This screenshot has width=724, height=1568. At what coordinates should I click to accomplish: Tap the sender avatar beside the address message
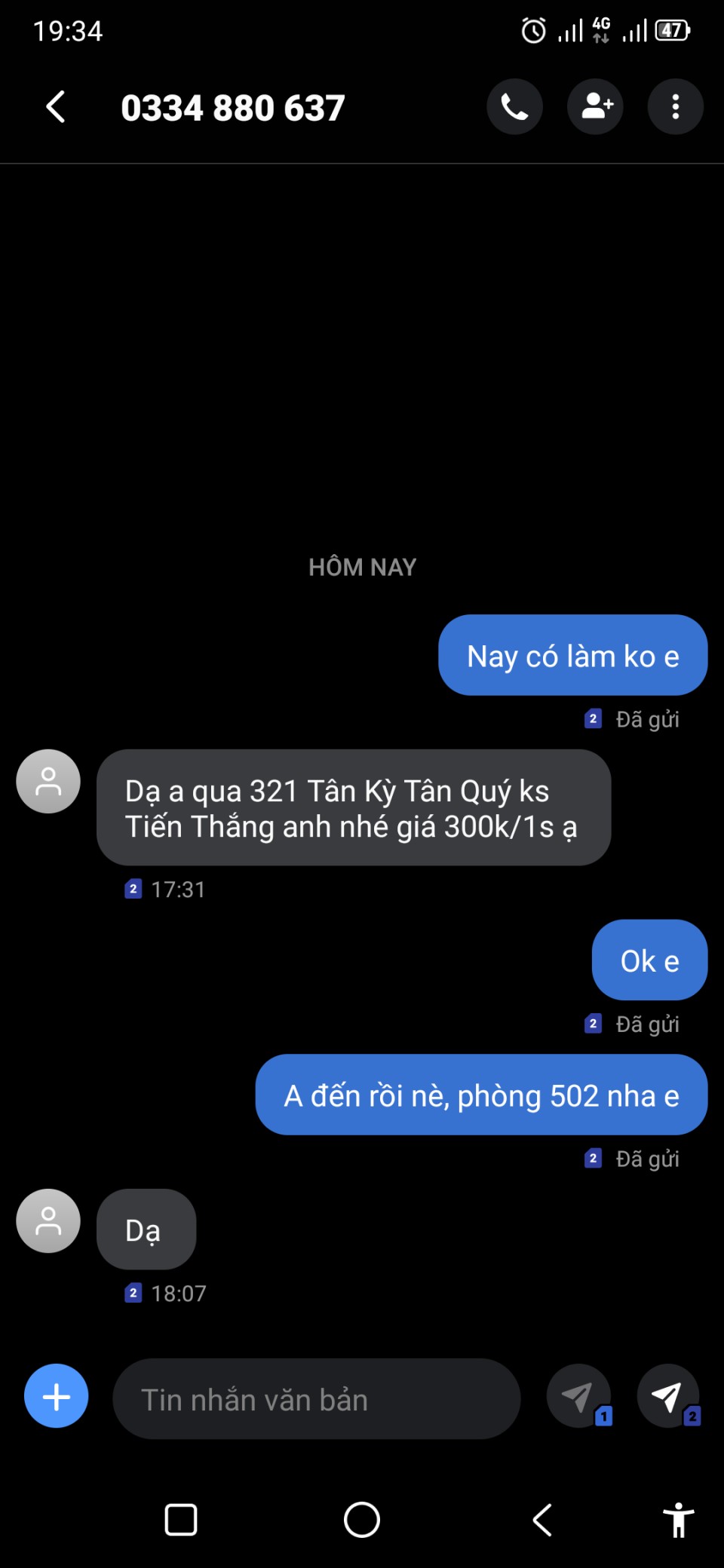coord(48,781)
